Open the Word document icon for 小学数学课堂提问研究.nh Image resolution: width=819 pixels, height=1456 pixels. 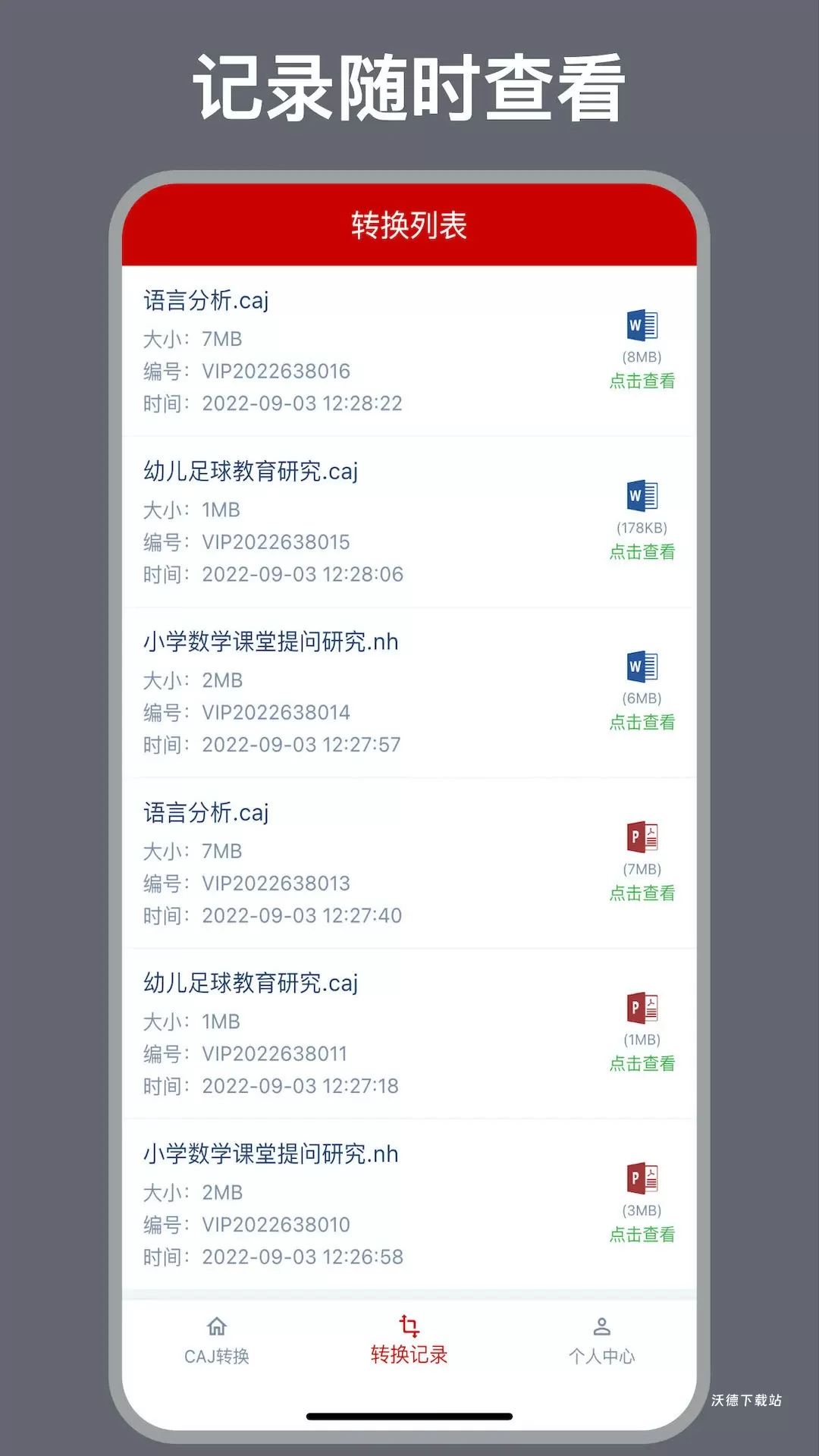tap(641, 667)
